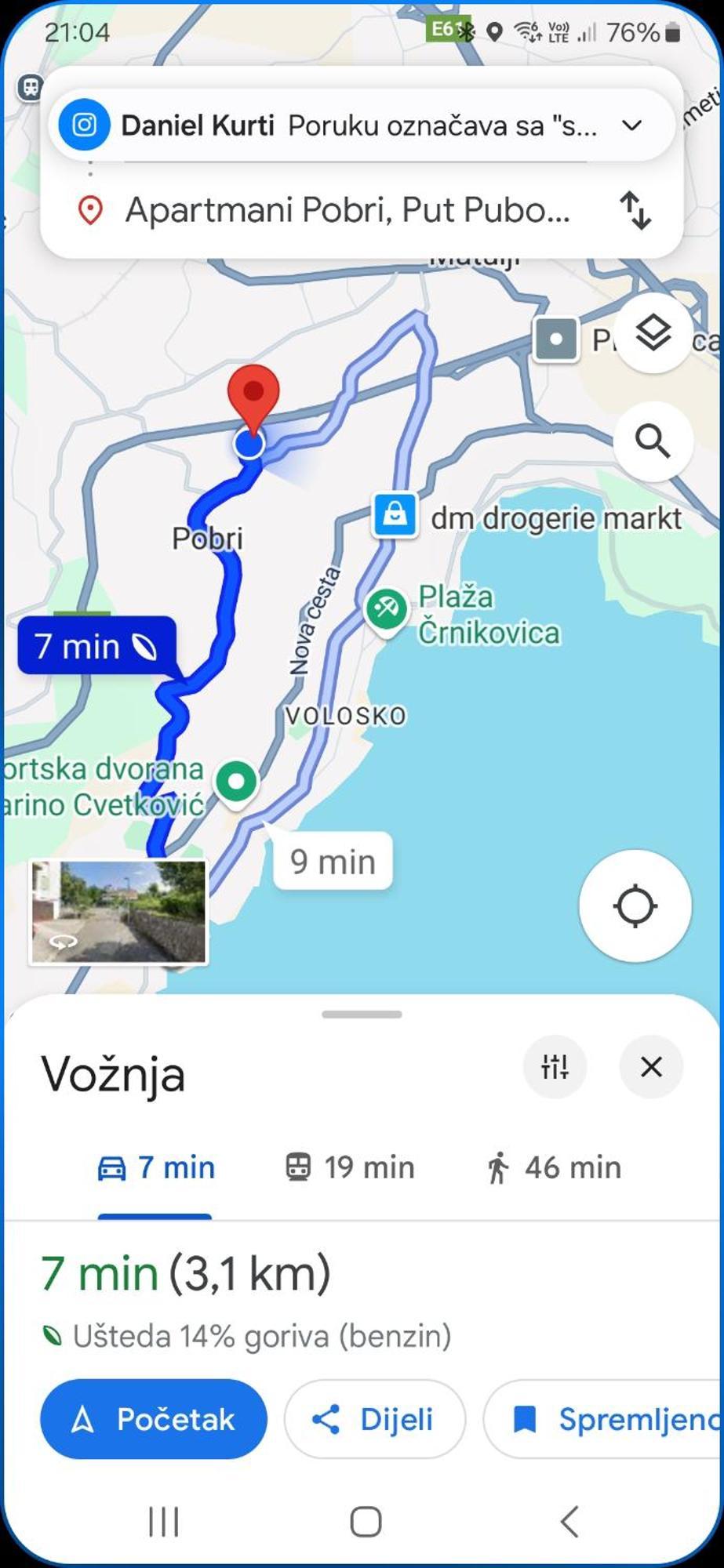Switch to transit 19 min tab
724x1568 pixels.
(349, 1168)
